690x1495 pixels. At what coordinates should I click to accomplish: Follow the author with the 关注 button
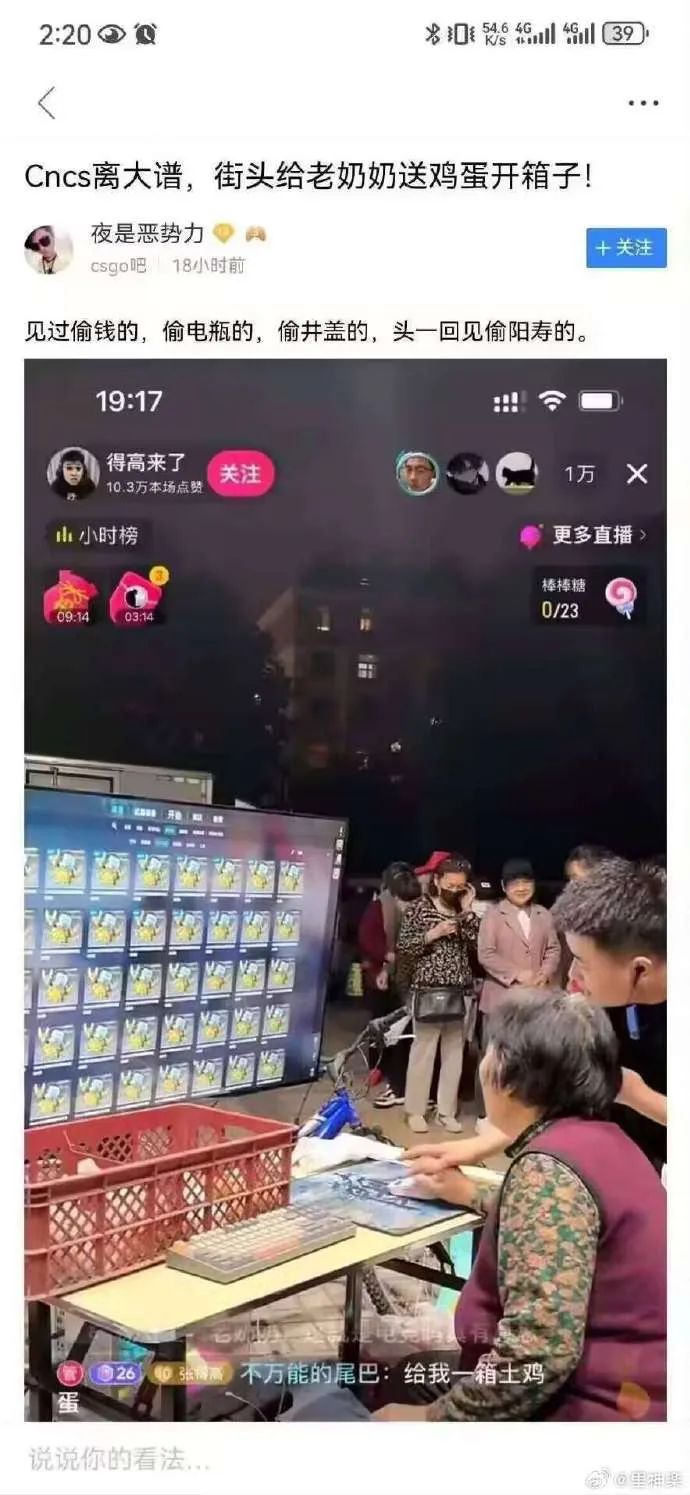626,248
